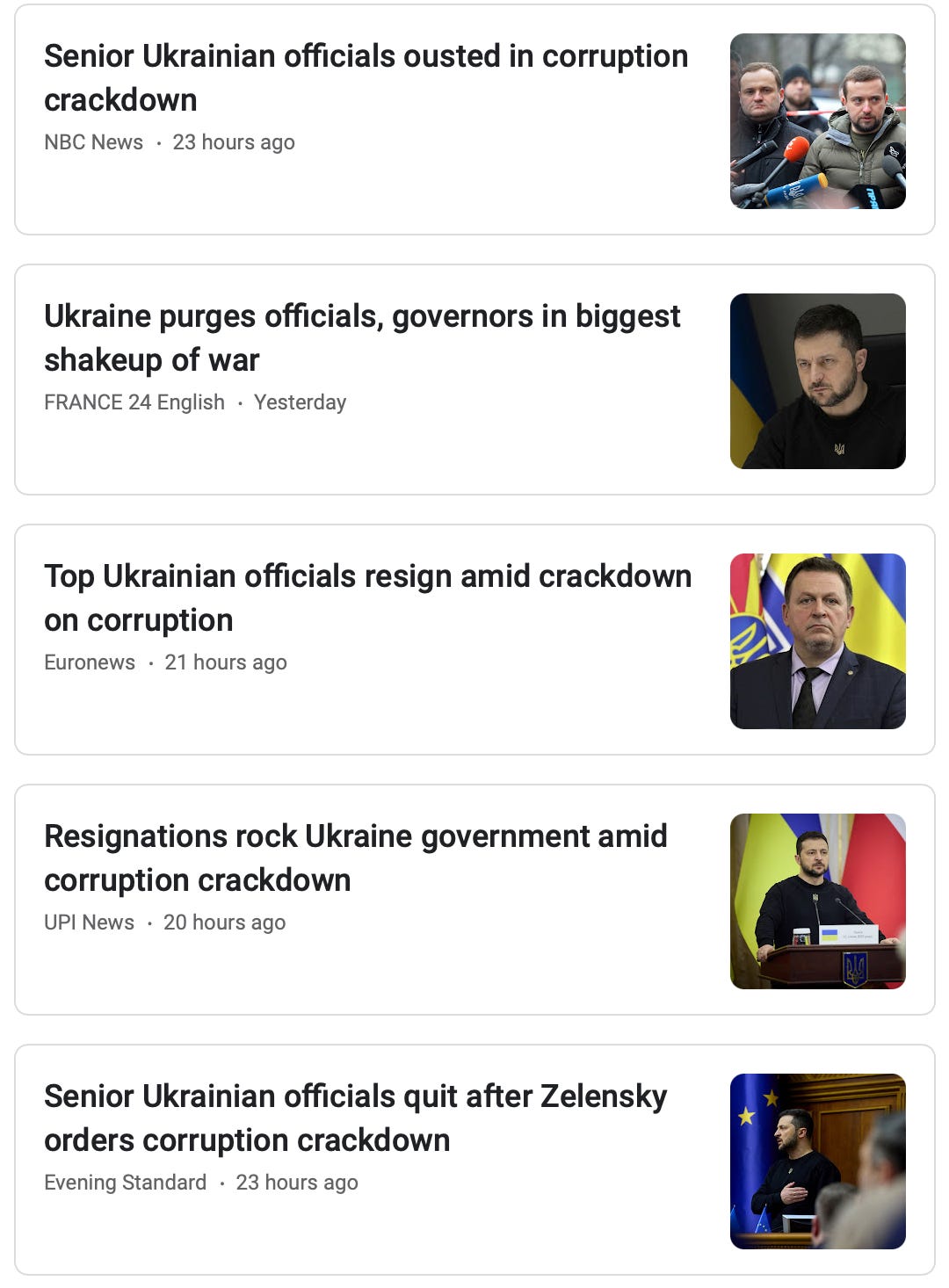Open the UPI News resignations story

click(474, 900)
